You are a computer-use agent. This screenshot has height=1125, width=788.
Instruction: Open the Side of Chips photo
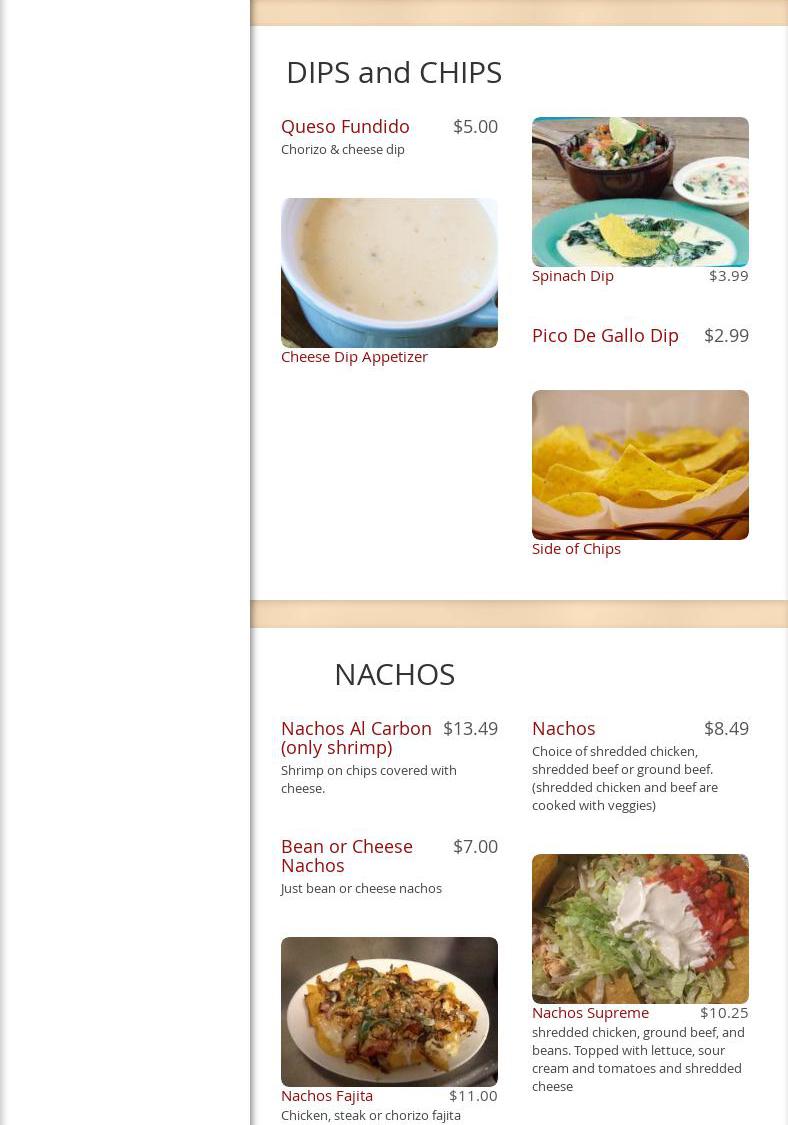pos(640,465)
